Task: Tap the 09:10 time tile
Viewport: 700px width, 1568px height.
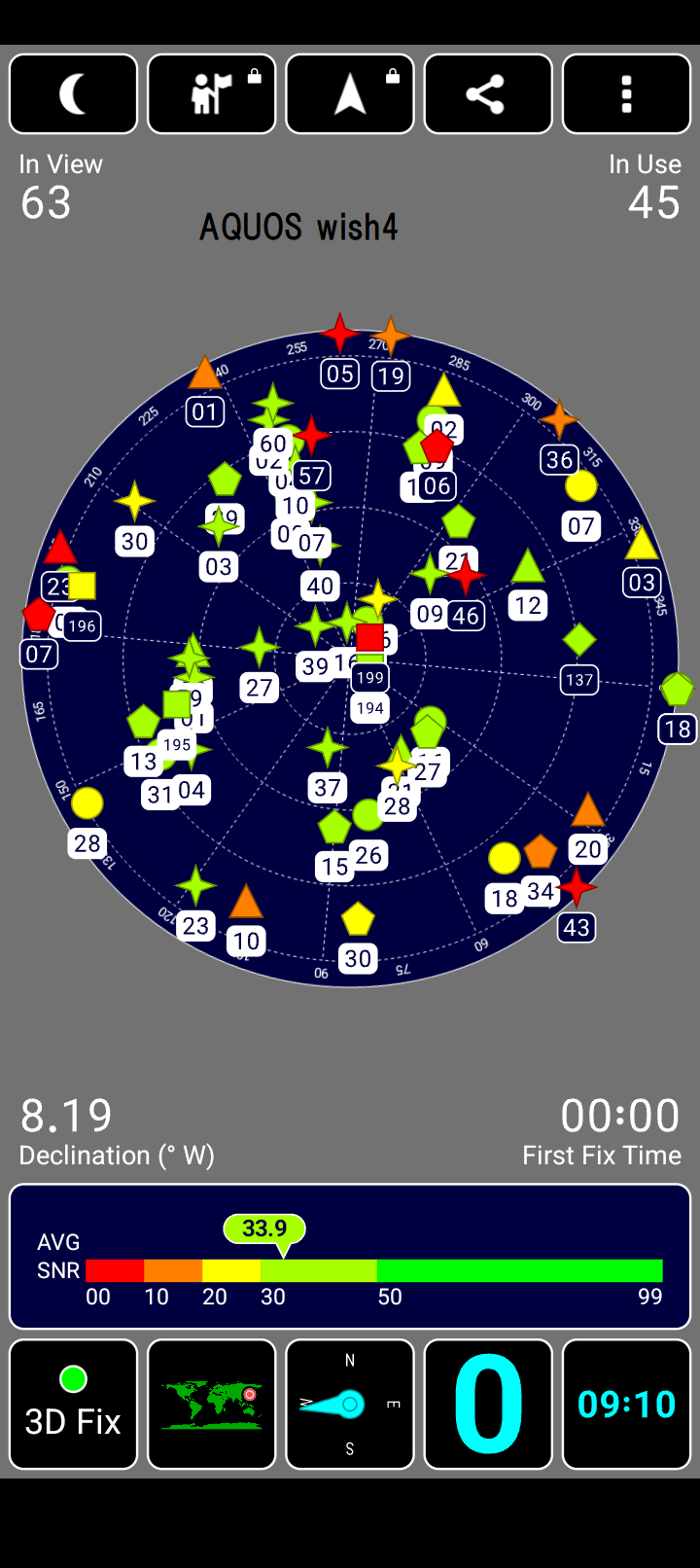Action: coord(626,1404)
